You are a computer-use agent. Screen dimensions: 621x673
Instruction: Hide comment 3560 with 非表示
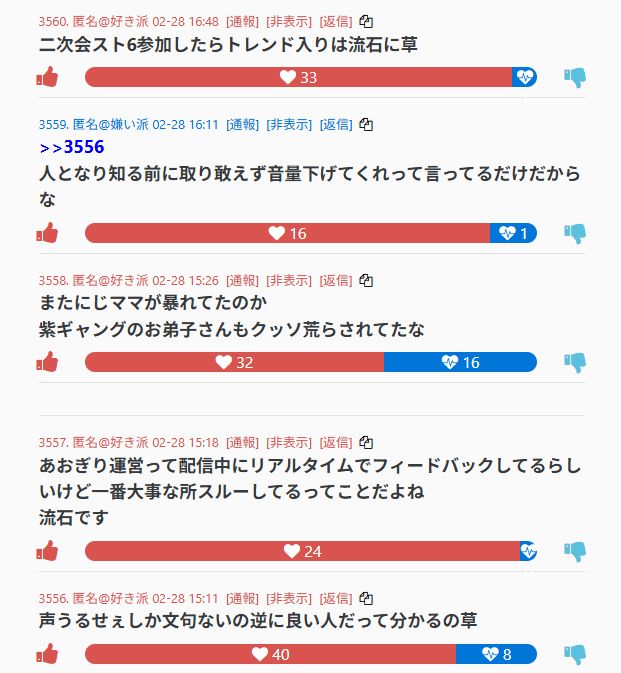tap(289, 21)
